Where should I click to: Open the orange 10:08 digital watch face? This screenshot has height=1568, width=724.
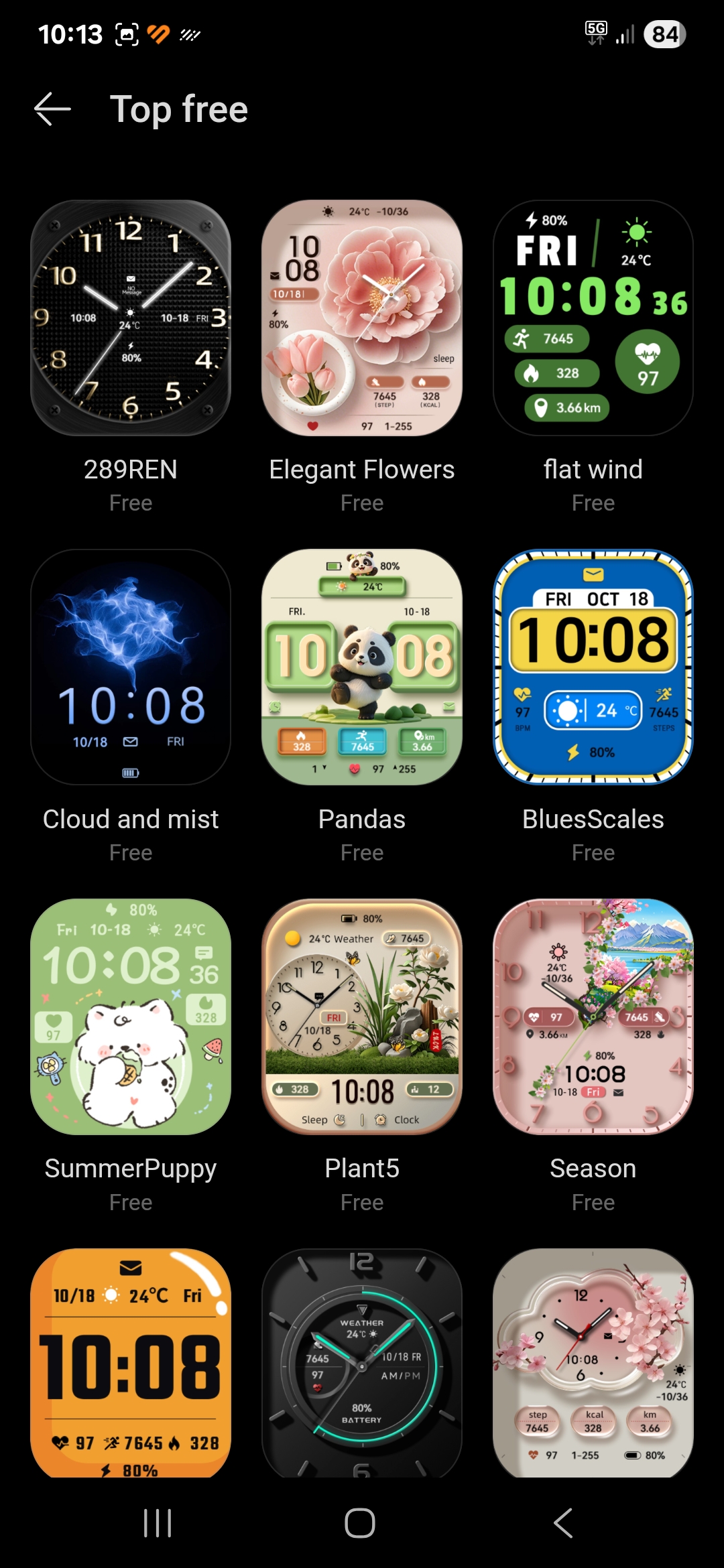(x=131, y=1363)
